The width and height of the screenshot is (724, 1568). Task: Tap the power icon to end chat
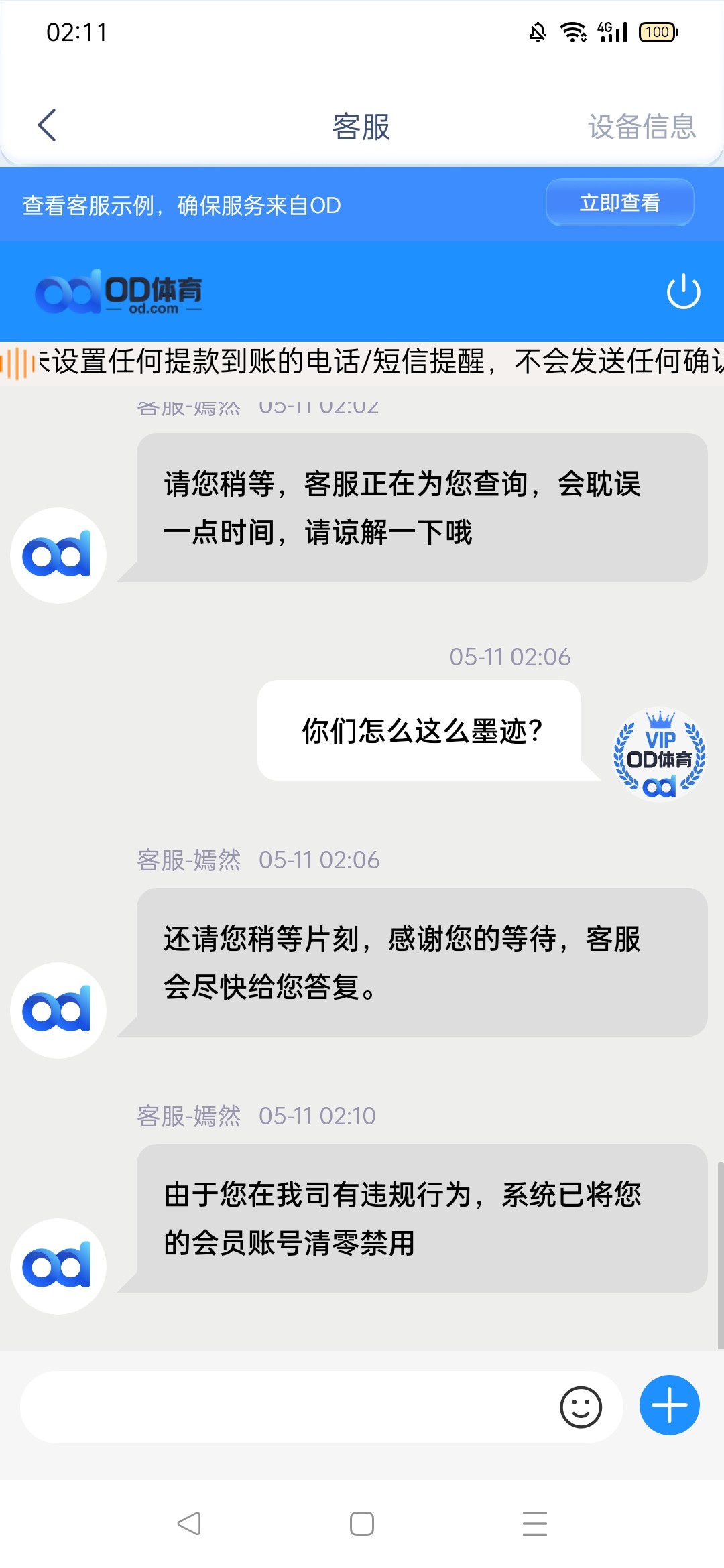click(x=683, y=291)
